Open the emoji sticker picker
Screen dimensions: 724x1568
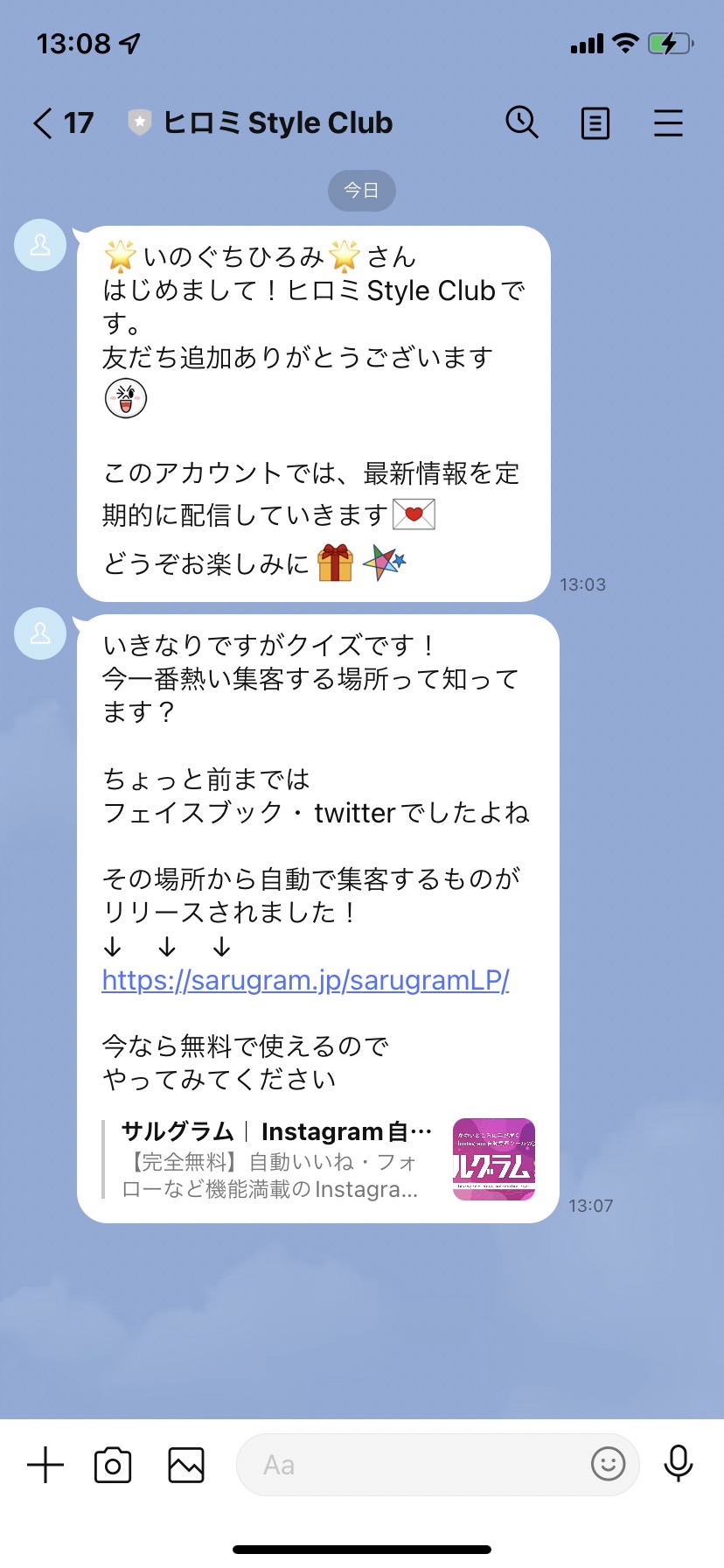click(609, 1464)
